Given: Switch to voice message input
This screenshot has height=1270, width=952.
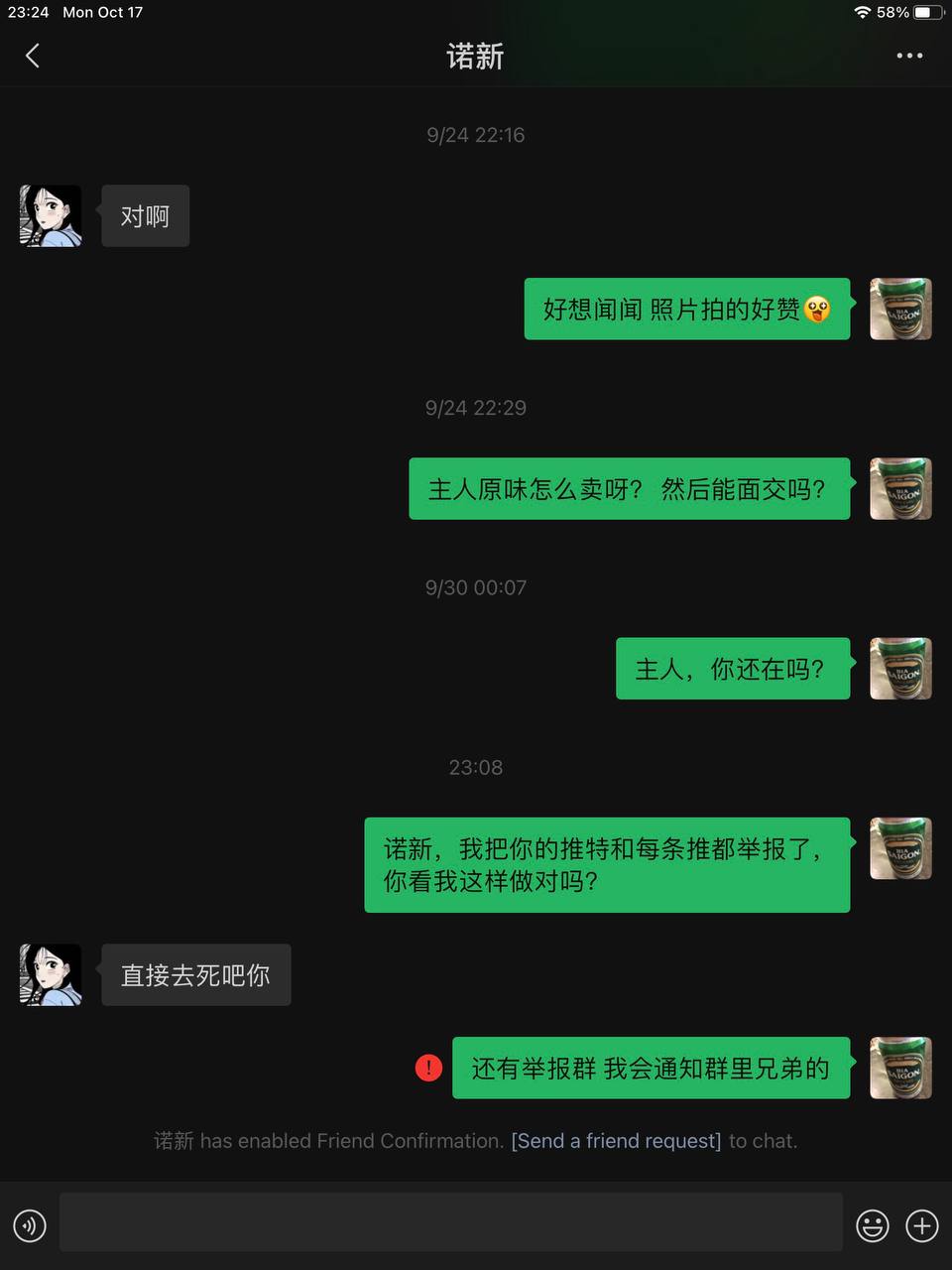Looking at the screenshot, I should 30,1226.
